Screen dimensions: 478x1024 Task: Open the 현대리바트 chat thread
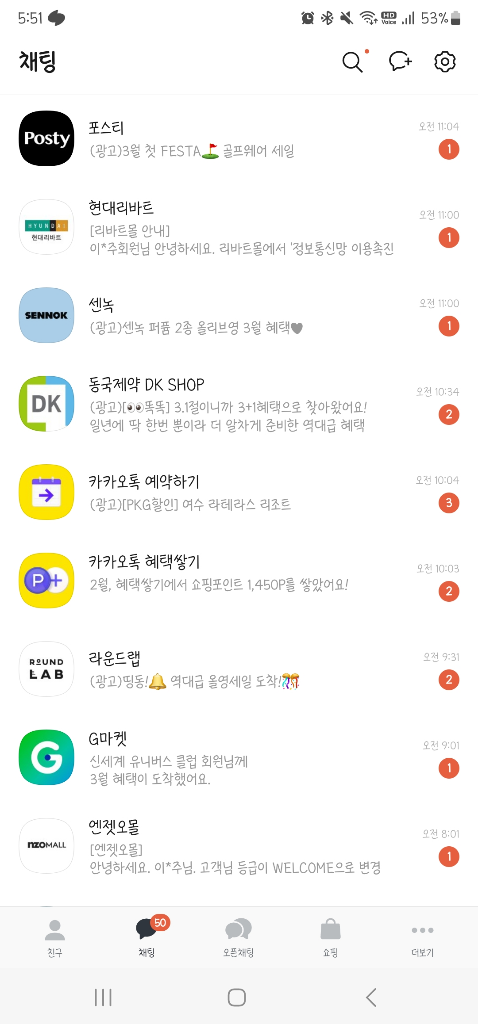point(239,227)
